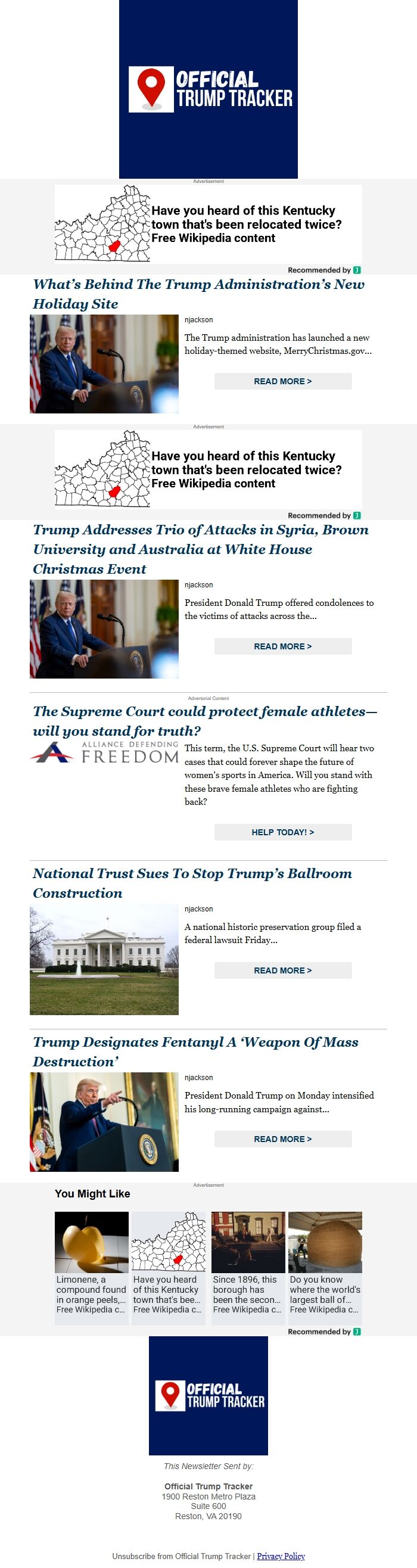Open the Alliance Defending Freedom logo image
Viewport: 417px width, 1568px height.
click(104, 753)
